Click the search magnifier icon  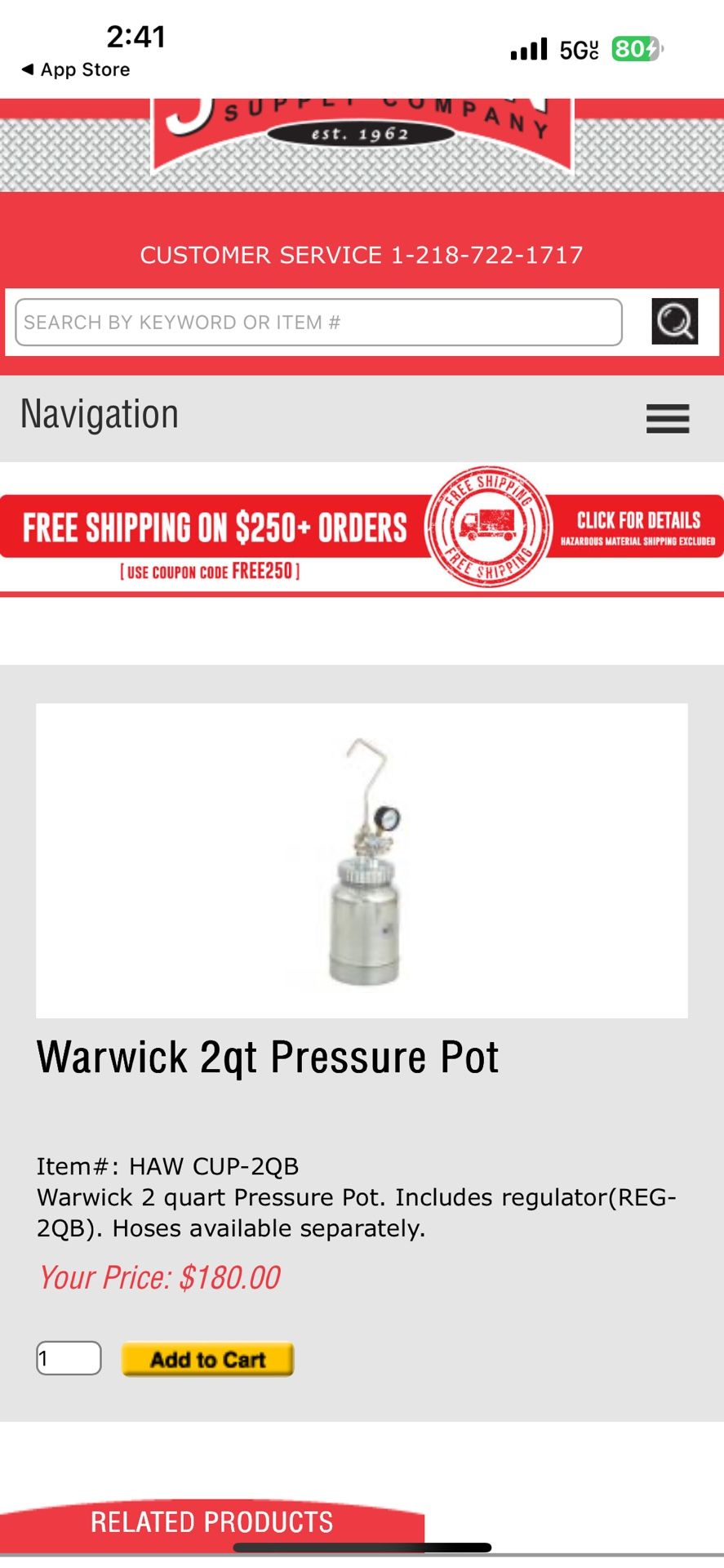coord(674,321)
